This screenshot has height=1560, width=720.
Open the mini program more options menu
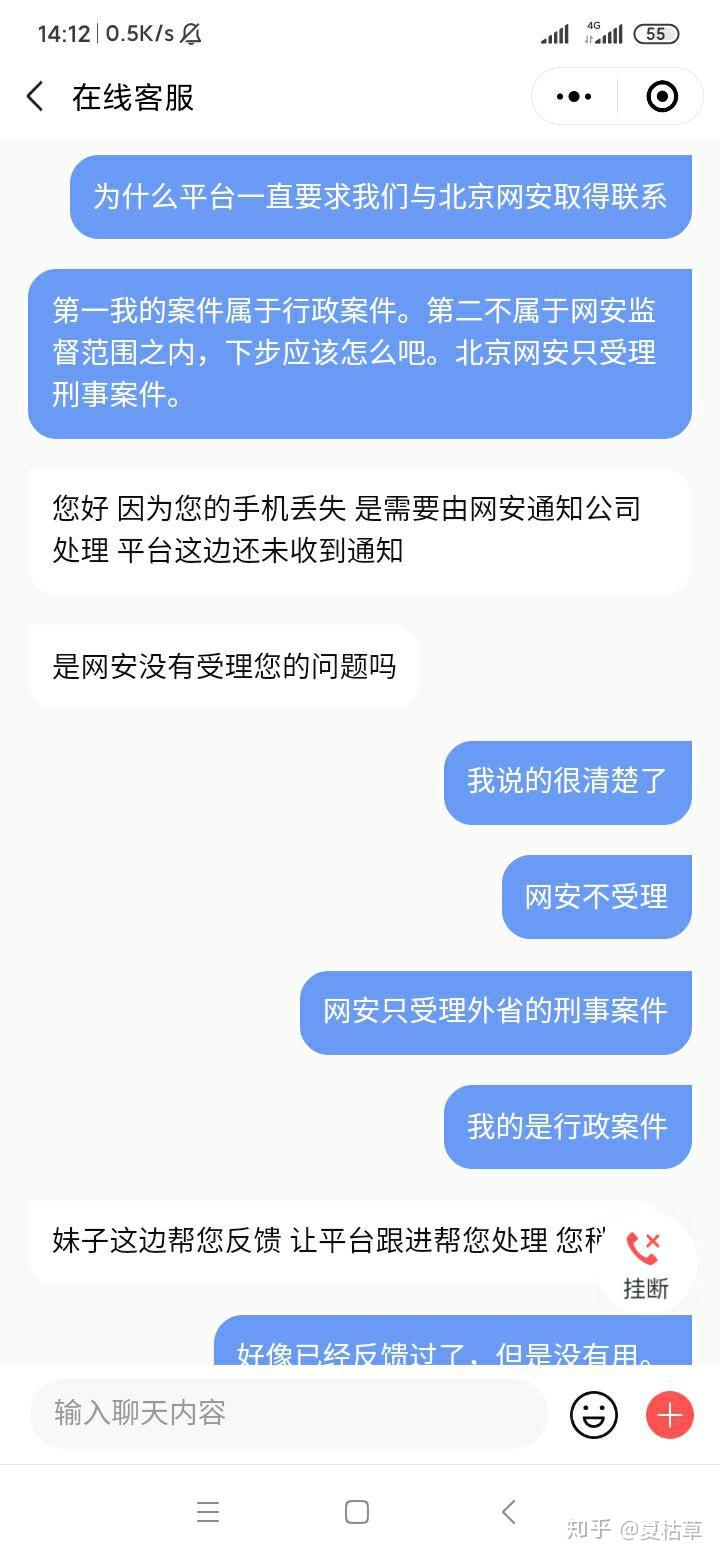click(x=574, y=97)
